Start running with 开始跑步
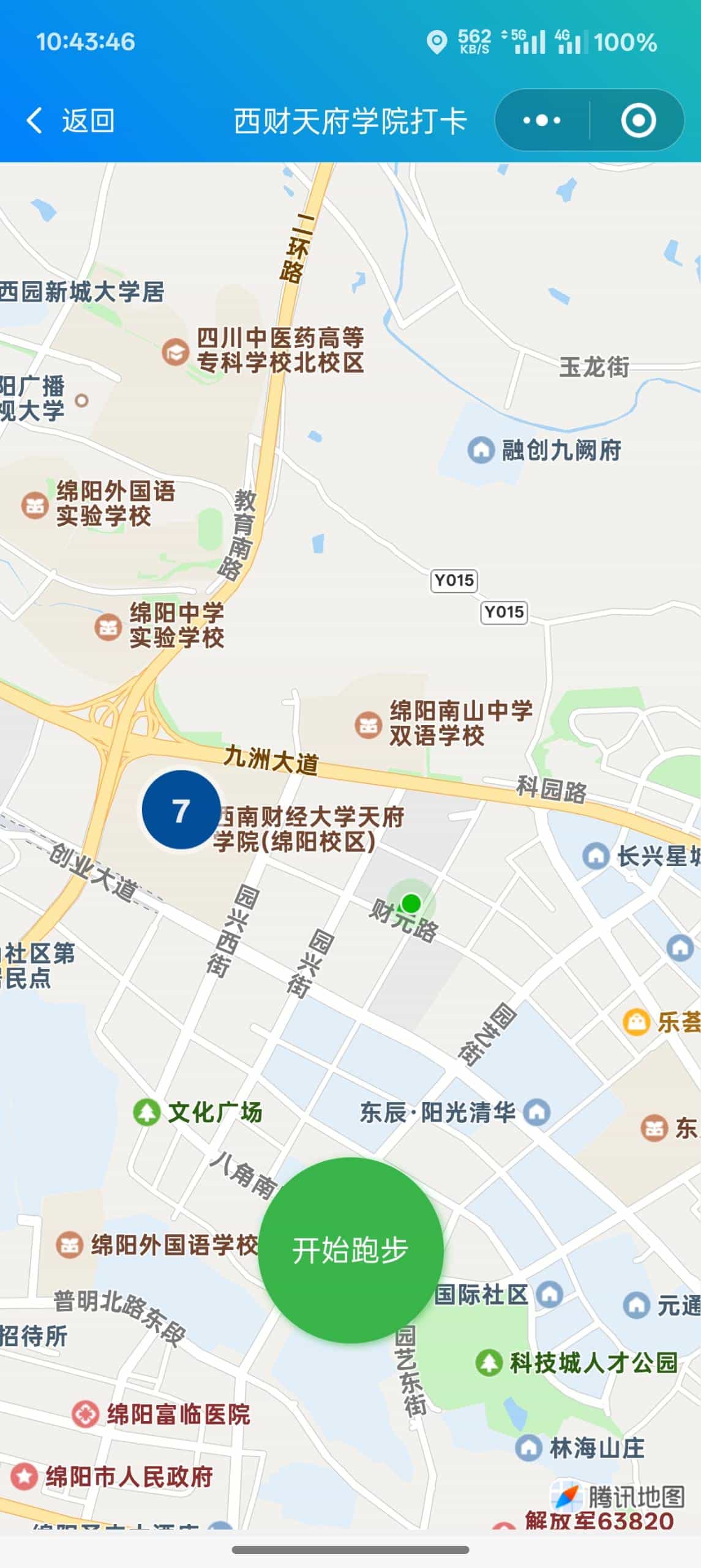Screen dimensions: 701x1568 coord(350,1249)
